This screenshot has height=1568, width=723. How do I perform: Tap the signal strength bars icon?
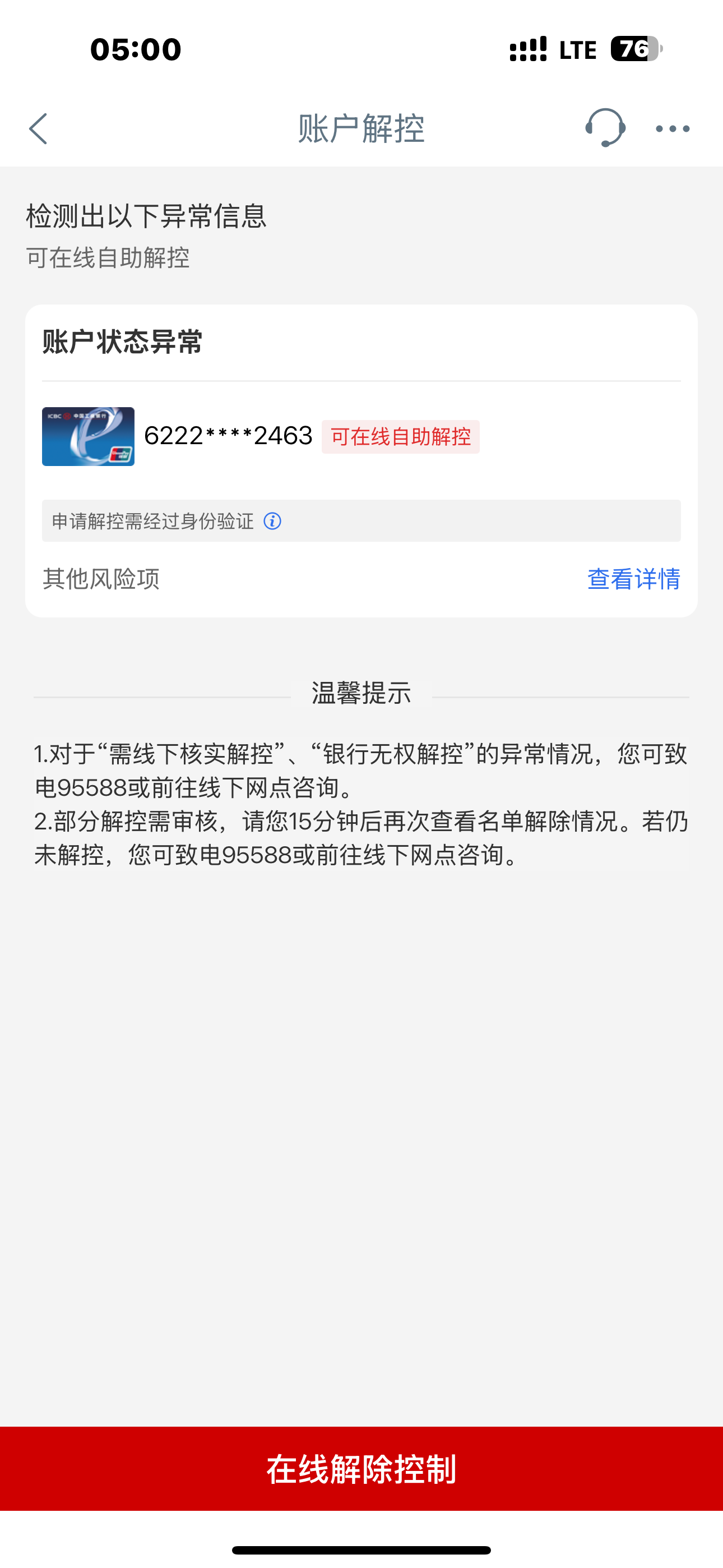point(527,49)
